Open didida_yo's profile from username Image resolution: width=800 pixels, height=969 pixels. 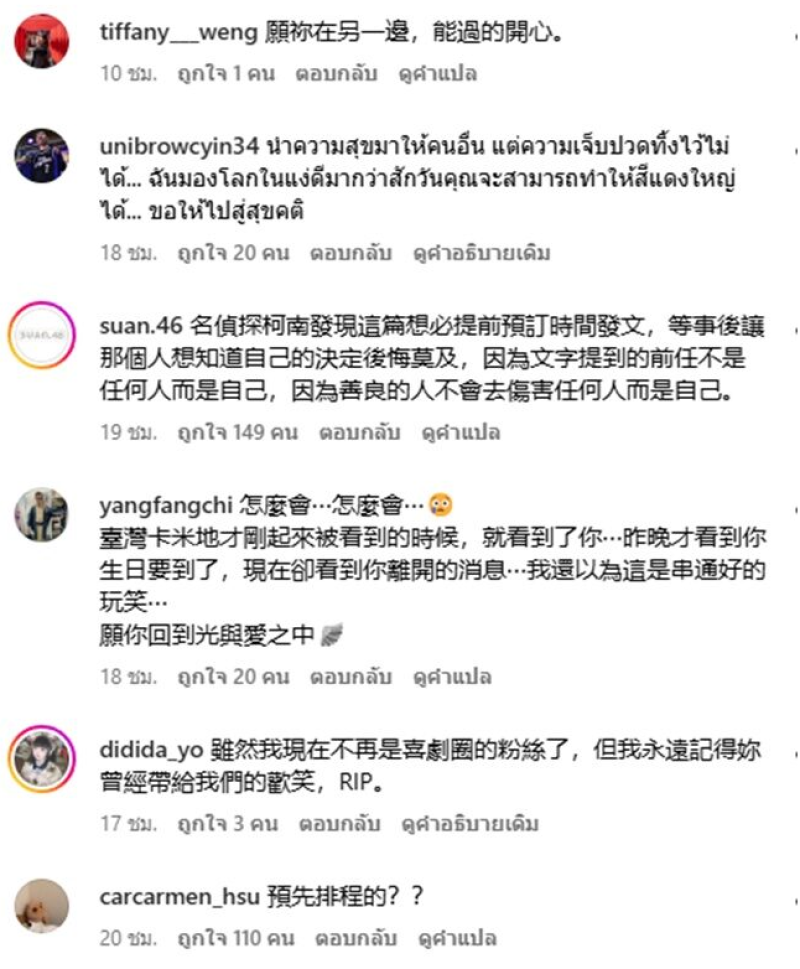coord(152,749)
